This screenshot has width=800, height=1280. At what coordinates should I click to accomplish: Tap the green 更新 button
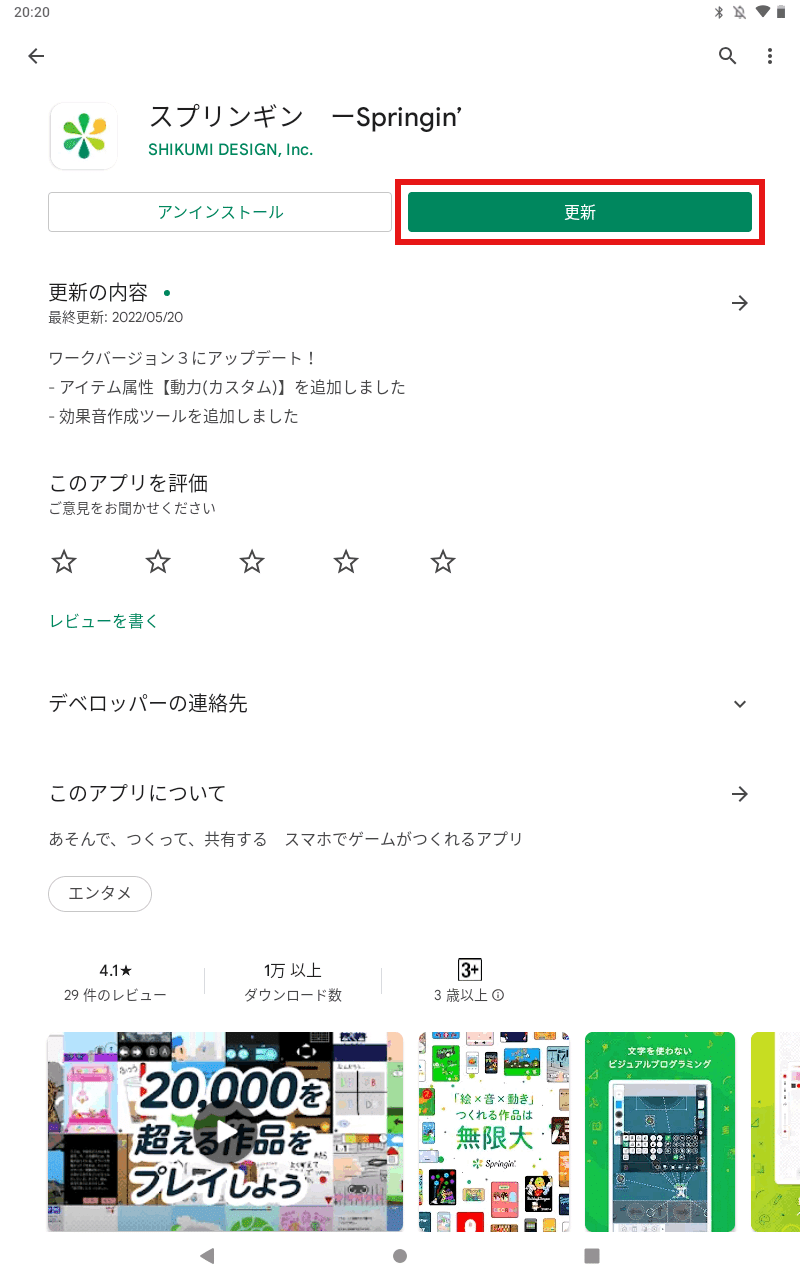pyautogui.click(x=580, y=212)
